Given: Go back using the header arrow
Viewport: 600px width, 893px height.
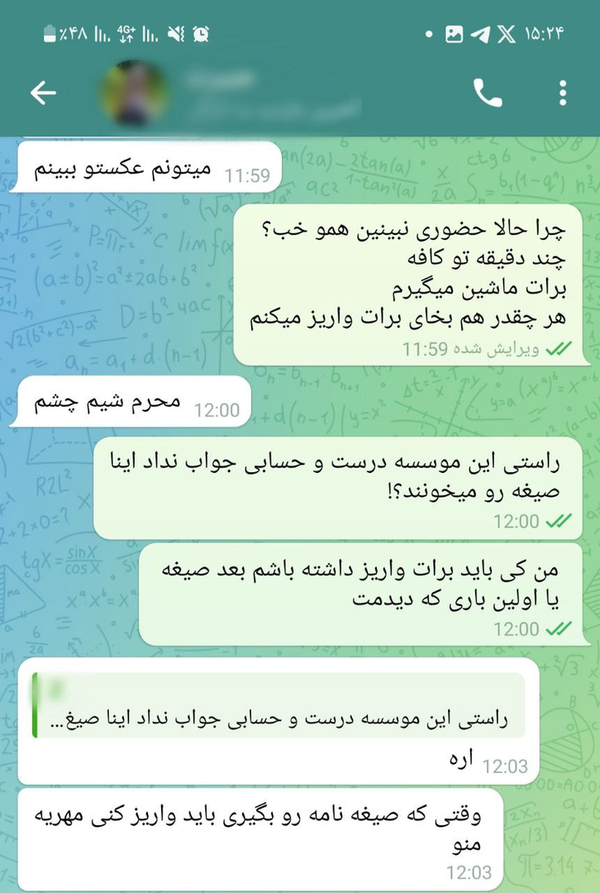Looking at the screenshot, I should pos(43,92).
